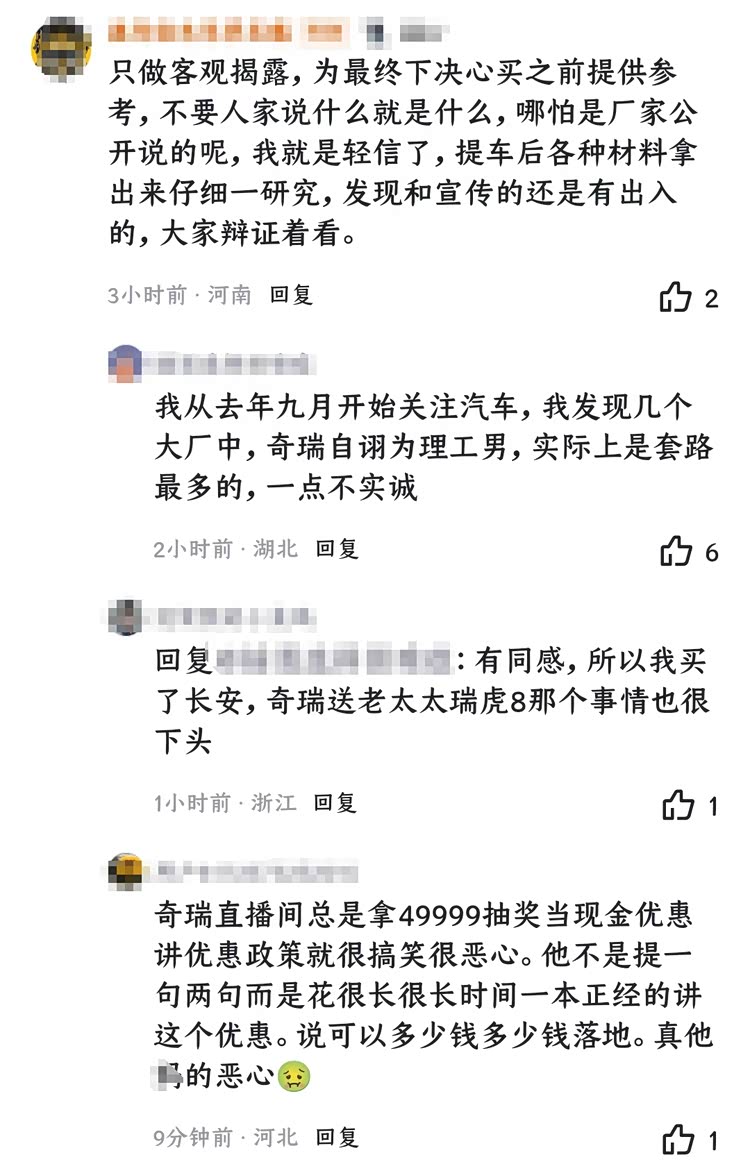Reply to the comment from 河南

291,295
